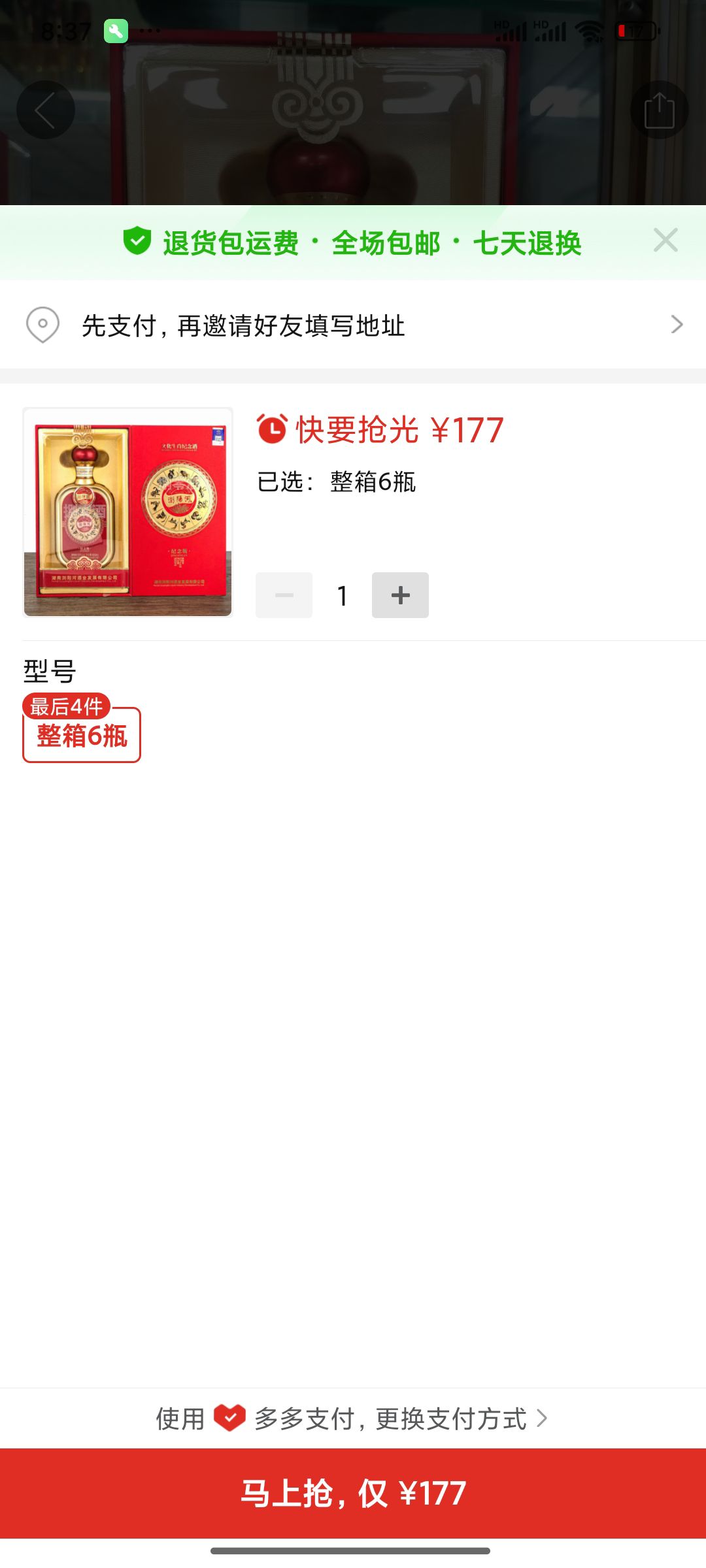Tap 马上抢 to buy for ¥177
Image resolution: width=706 pixels, height=1568 pixels.
tap(353, 1493)
